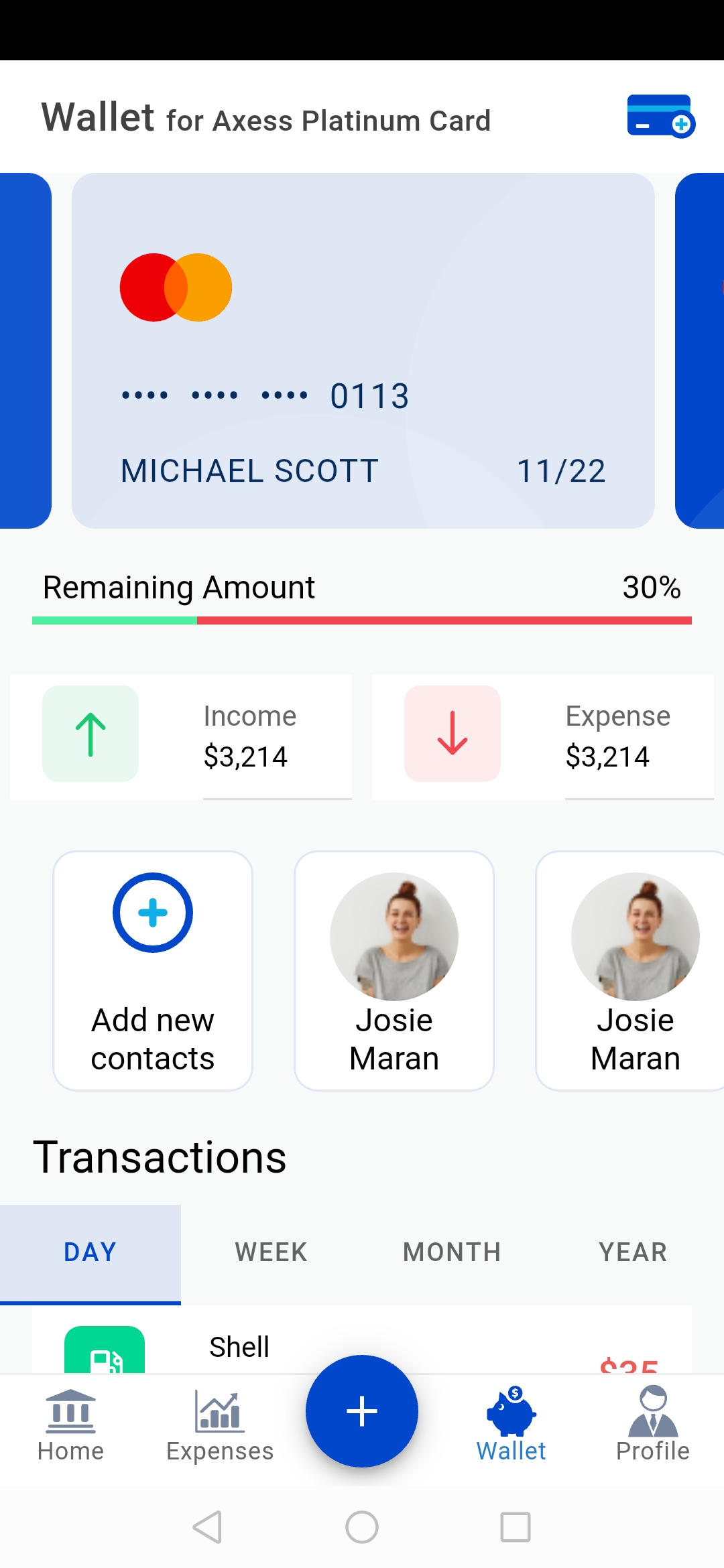Tap the system back button

(x=207, y=1527)
